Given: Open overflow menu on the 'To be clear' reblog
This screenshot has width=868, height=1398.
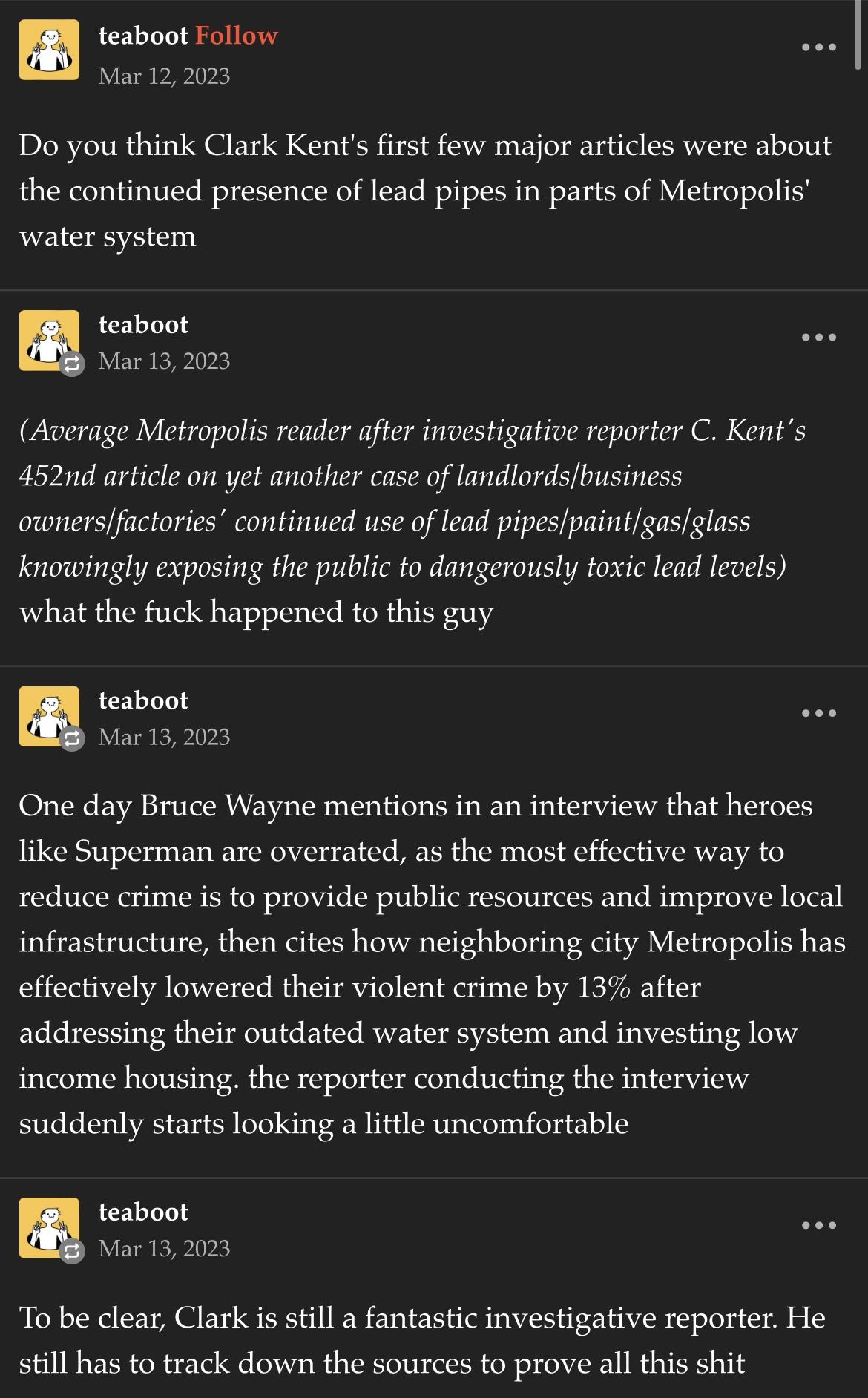Looking at the screenshot, I should (x=819, y=1225).
